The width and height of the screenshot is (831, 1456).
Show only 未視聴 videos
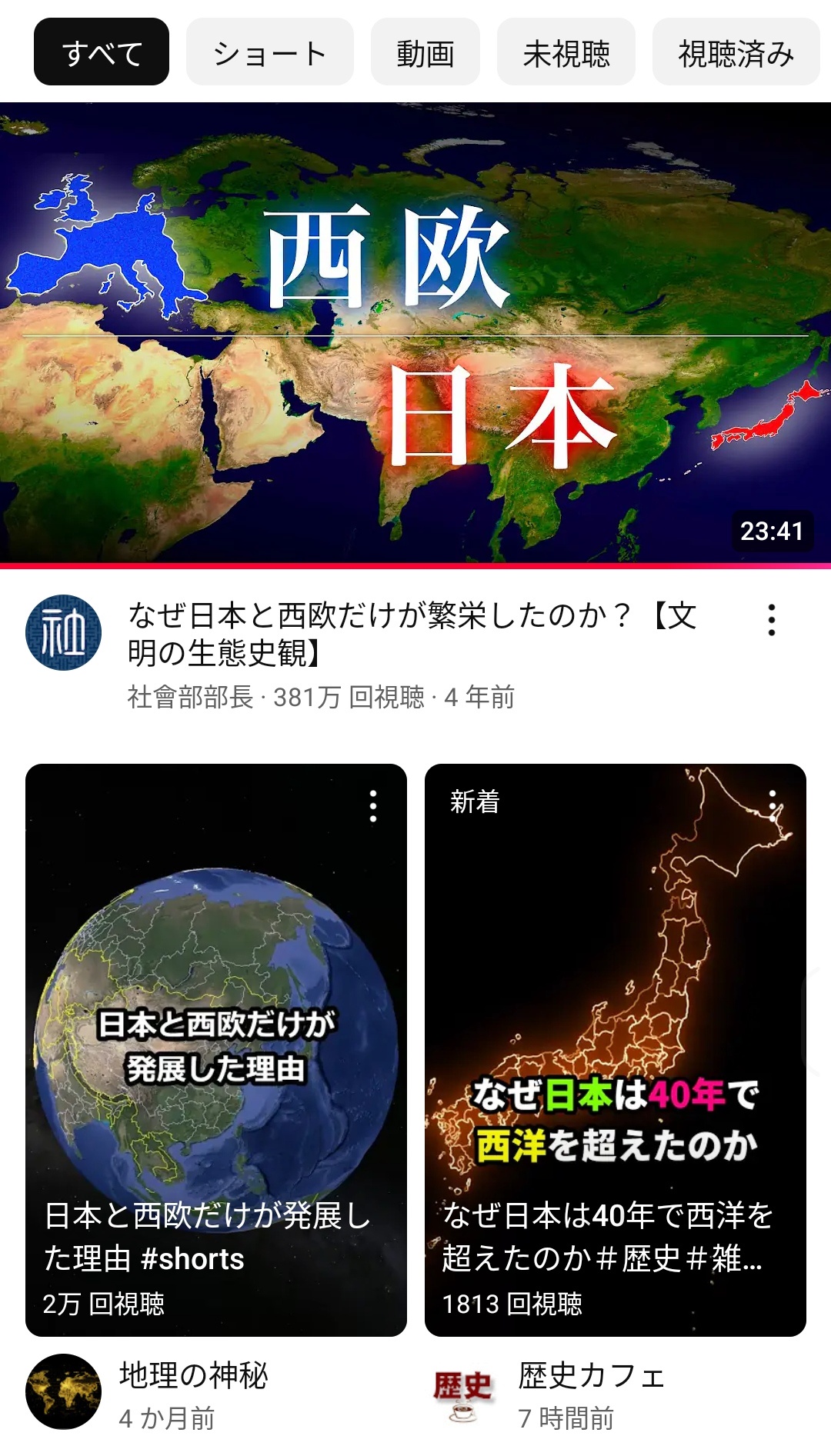coord(566,52)
